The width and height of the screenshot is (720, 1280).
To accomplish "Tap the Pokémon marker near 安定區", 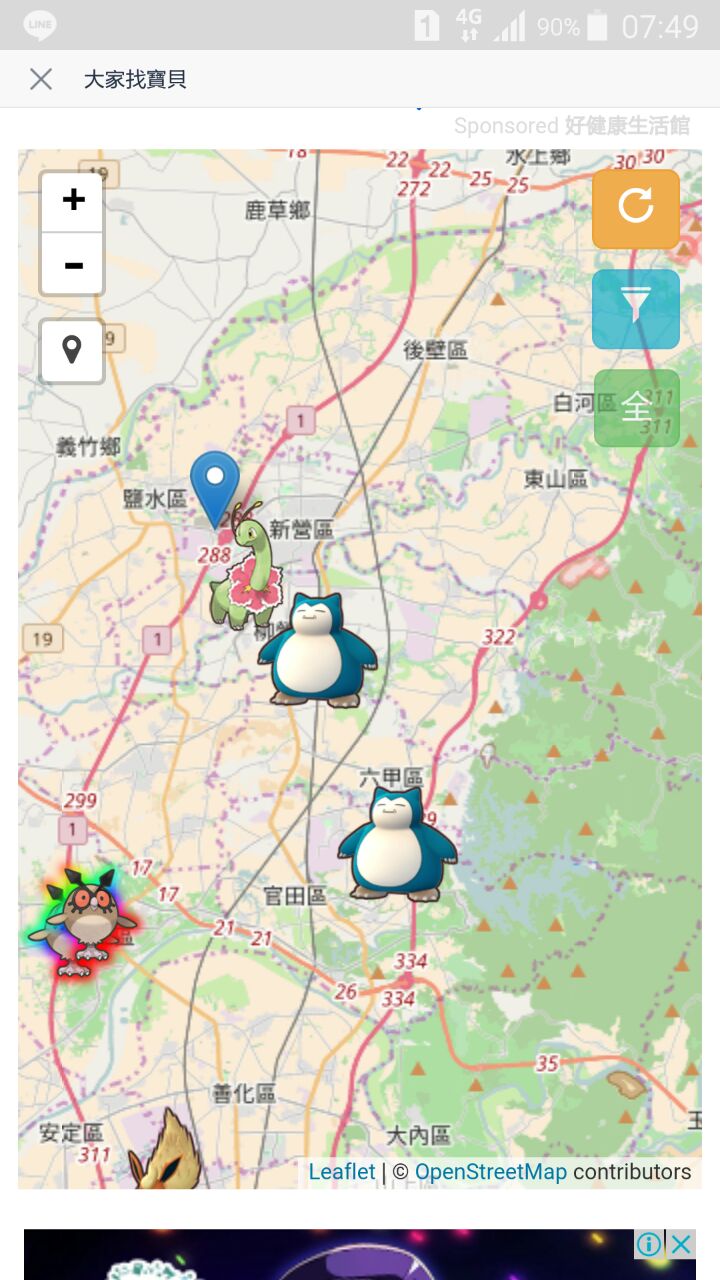I will point(165,1153).
